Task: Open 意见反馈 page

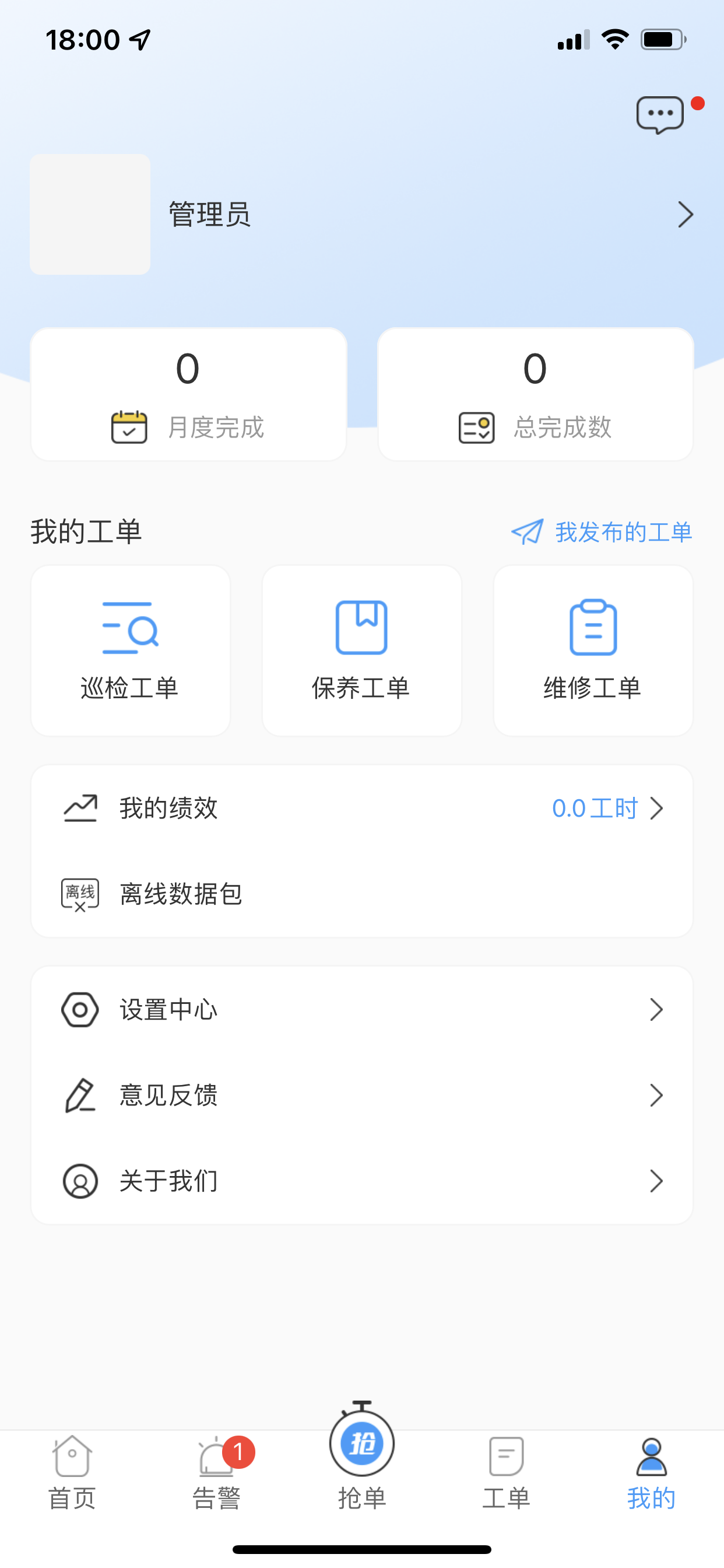Action: [x=361, y=1095]
